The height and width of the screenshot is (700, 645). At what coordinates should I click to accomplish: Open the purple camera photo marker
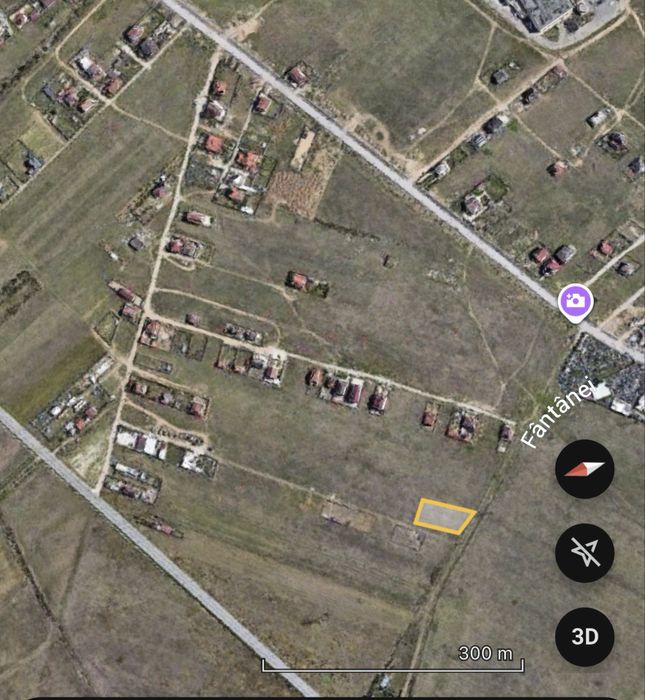(x=575, y=300)
